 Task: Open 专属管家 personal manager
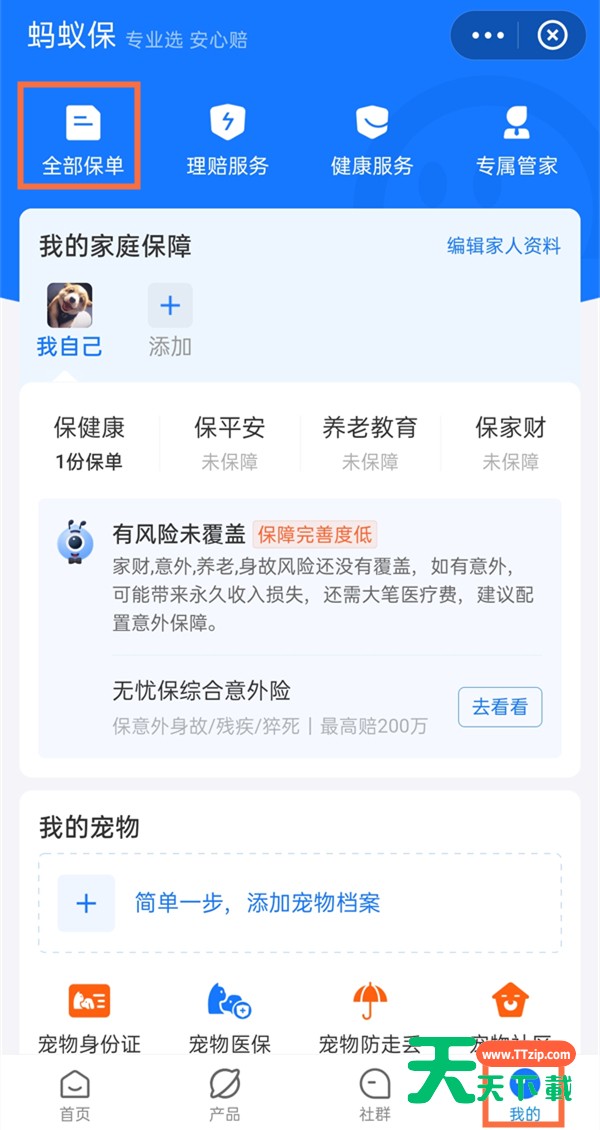click(x=516, y=138)
